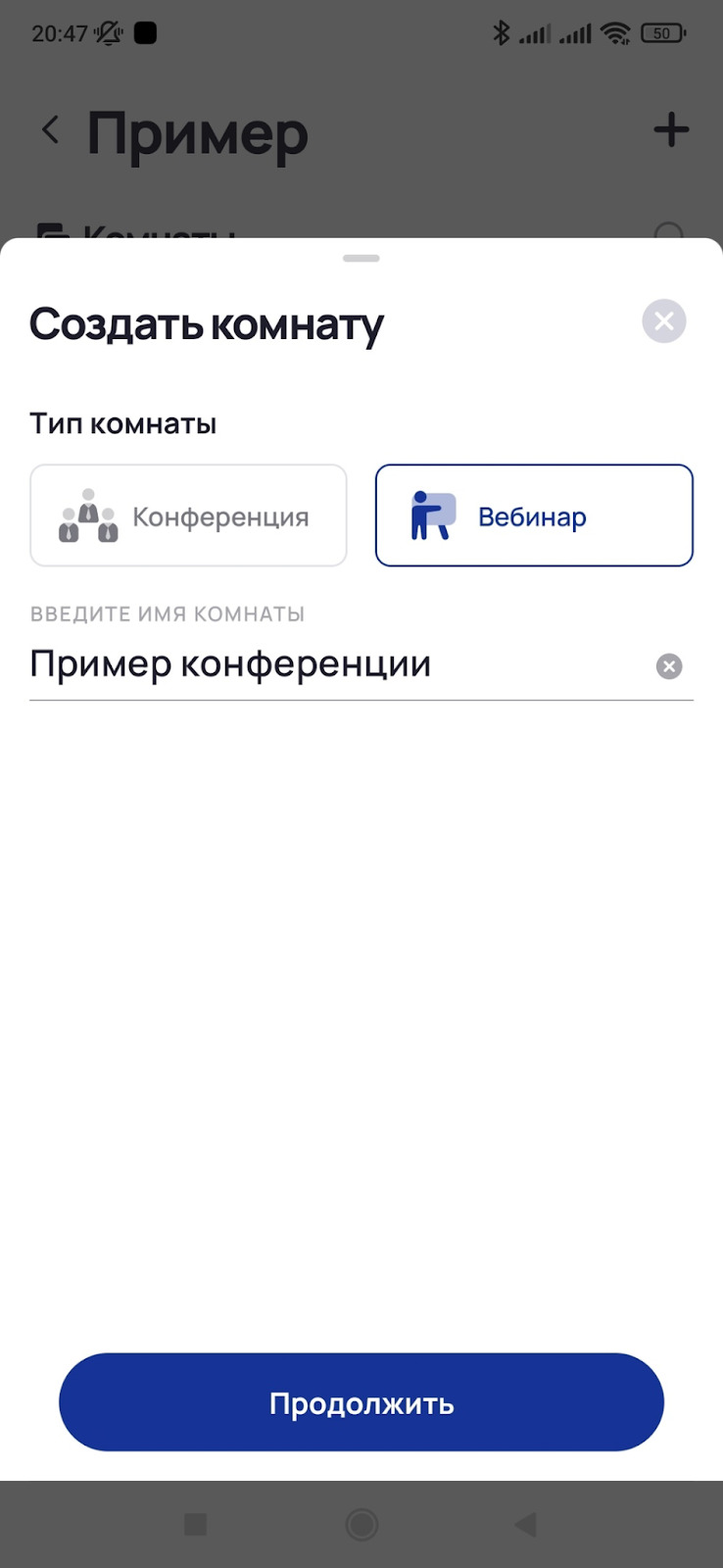
Task: Go to the home screen
Action: 361,1524
